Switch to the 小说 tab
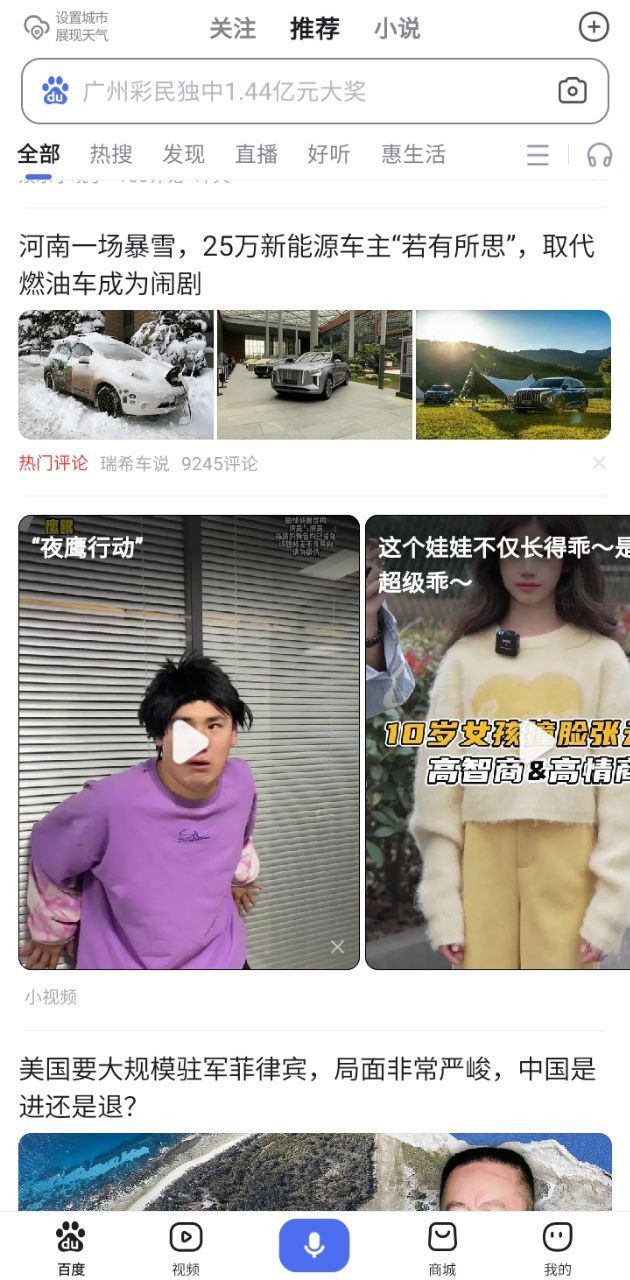 tap(397, 29)
